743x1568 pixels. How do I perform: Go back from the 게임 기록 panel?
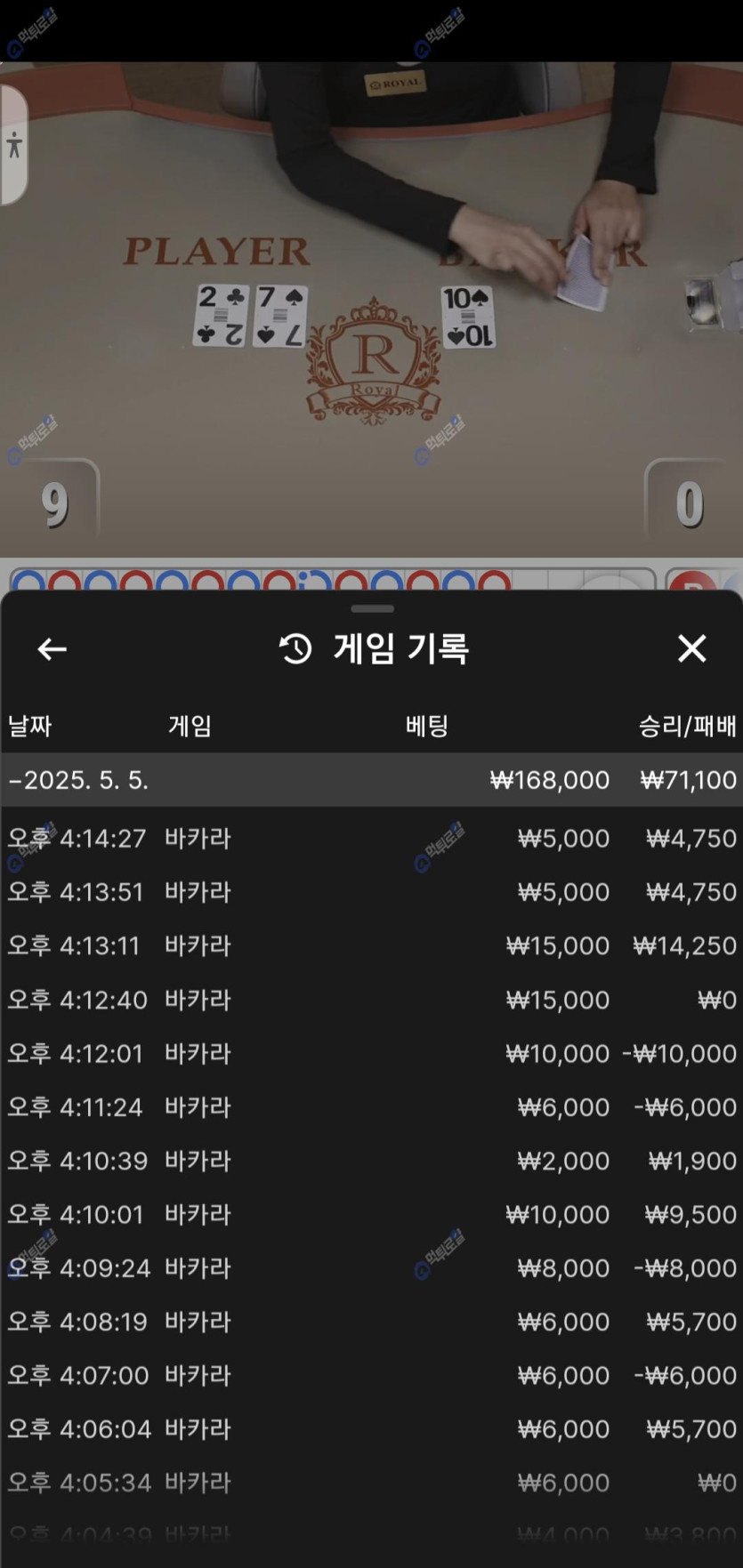click(x=52, y=649)
